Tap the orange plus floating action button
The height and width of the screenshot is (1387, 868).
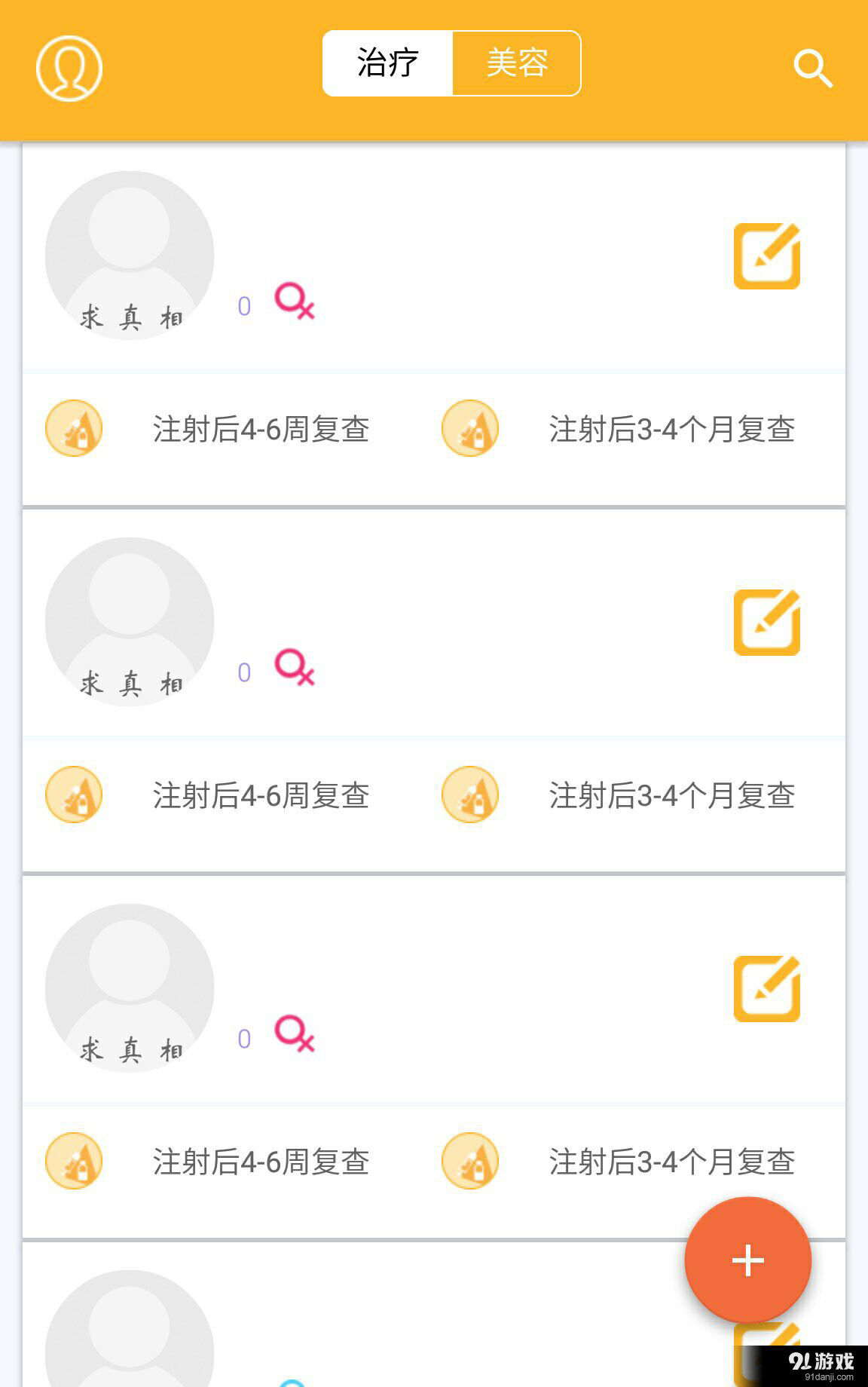point(747,1260)
